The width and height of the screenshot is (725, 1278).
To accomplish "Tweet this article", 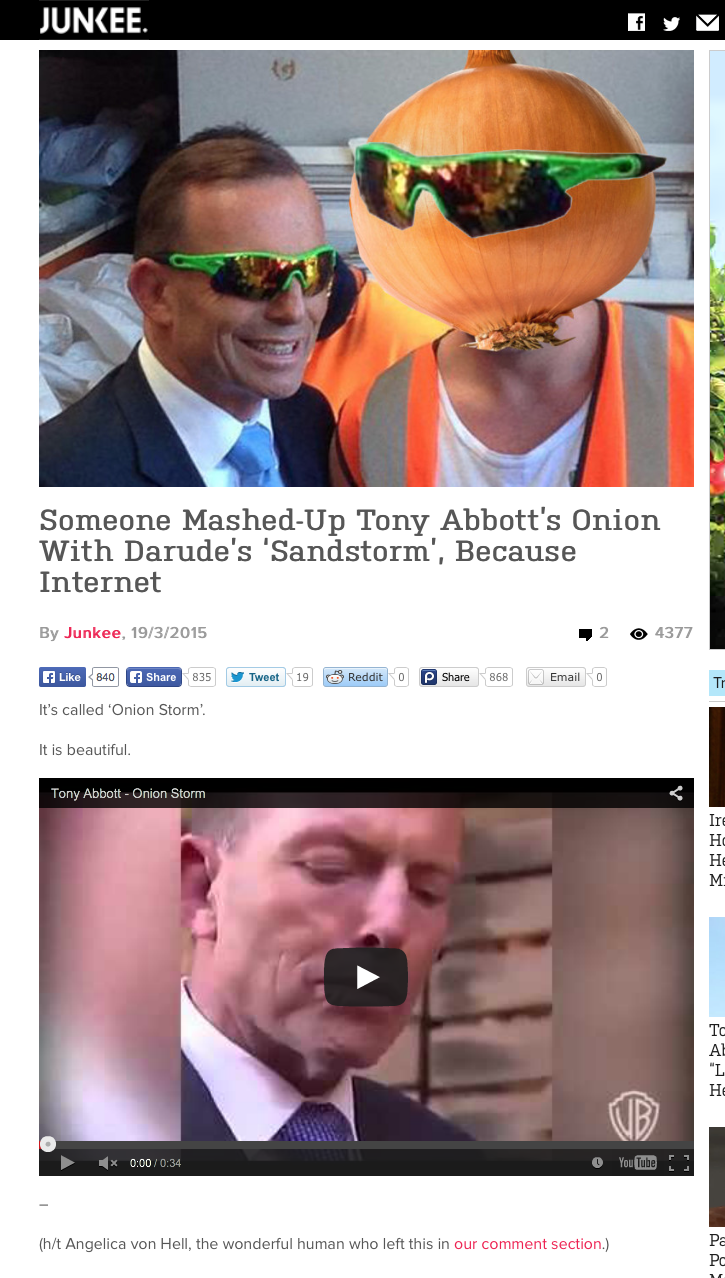I will click(x=255, y=677).
